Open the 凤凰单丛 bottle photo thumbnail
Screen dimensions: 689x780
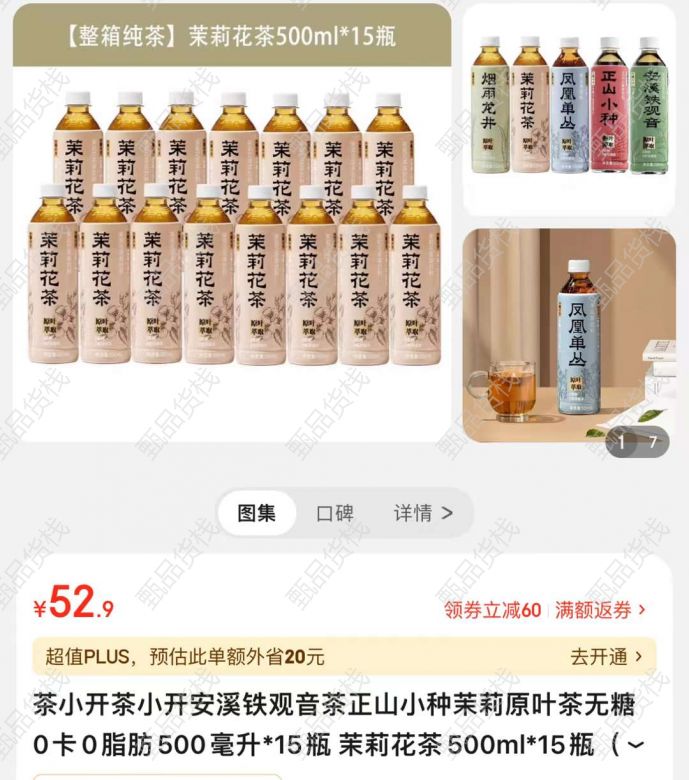pyautogui.click(x=568, y=335)
